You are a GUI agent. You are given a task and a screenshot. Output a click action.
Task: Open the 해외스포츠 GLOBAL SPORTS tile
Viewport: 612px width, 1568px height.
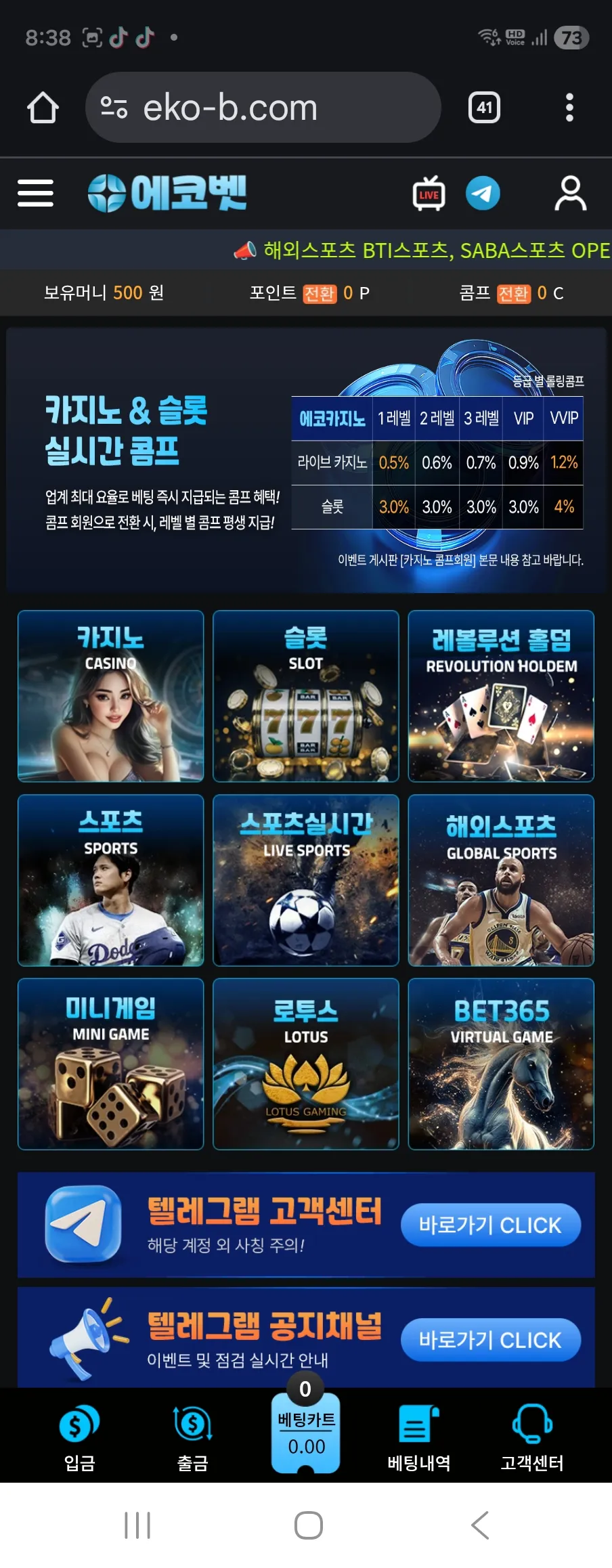tap(501, 880)
